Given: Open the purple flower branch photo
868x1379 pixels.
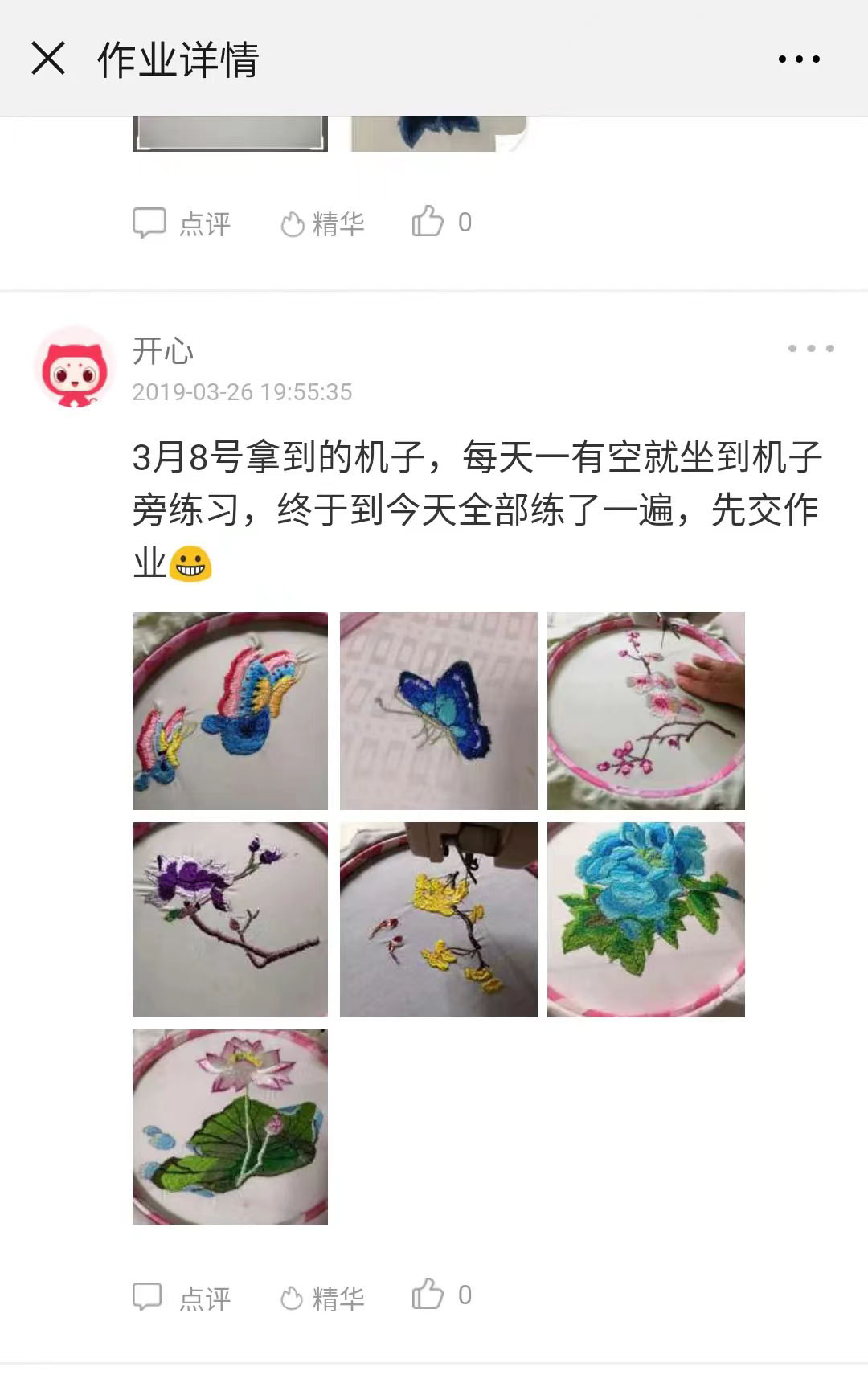Looking at the screenshot, I should pos(230,919).
